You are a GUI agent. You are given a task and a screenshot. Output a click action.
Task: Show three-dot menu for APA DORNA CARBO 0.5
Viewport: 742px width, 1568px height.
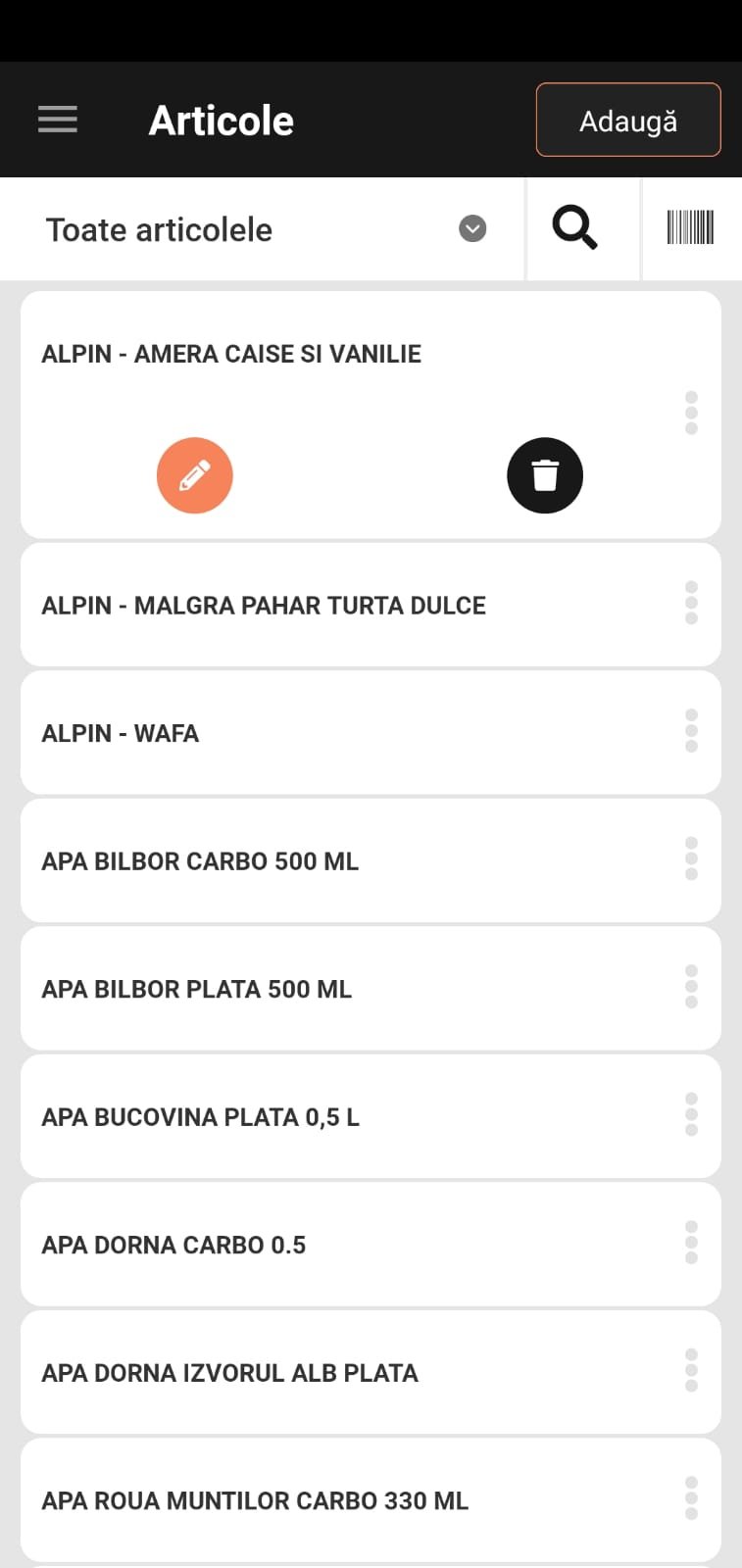691,1243
